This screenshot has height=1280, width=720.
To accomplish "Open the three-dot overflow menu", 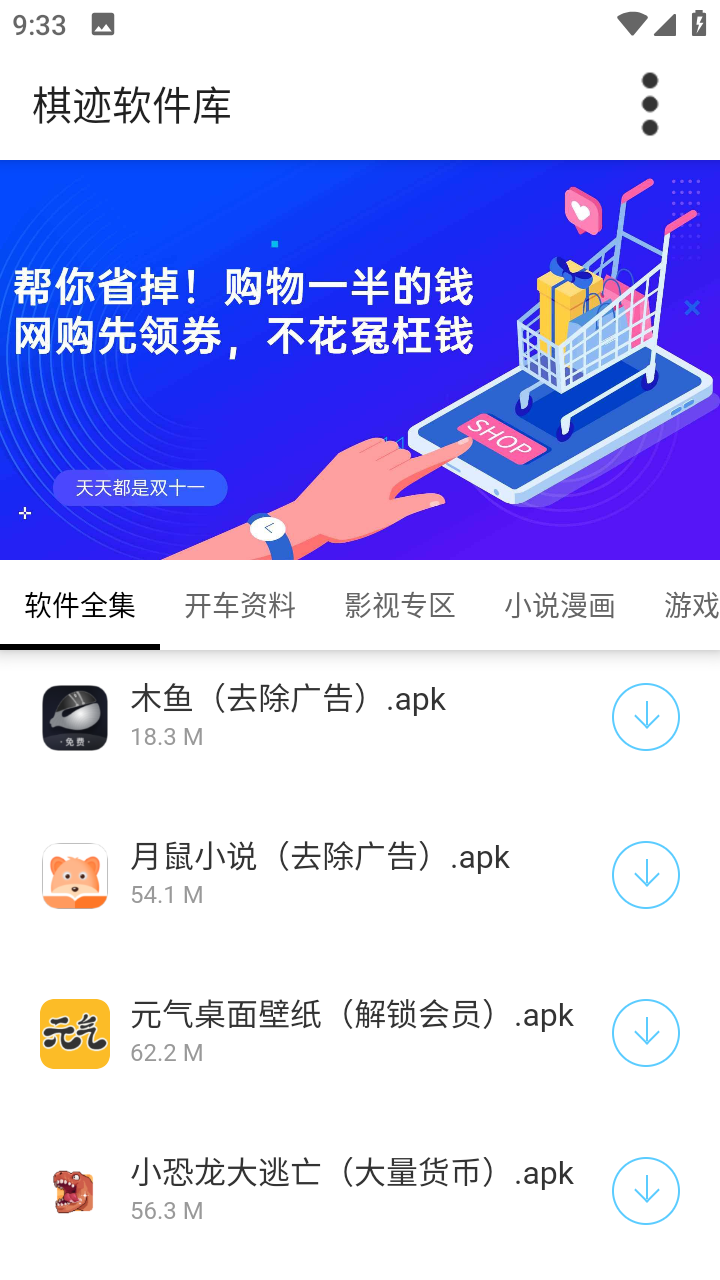I will [x=649, y=103].
